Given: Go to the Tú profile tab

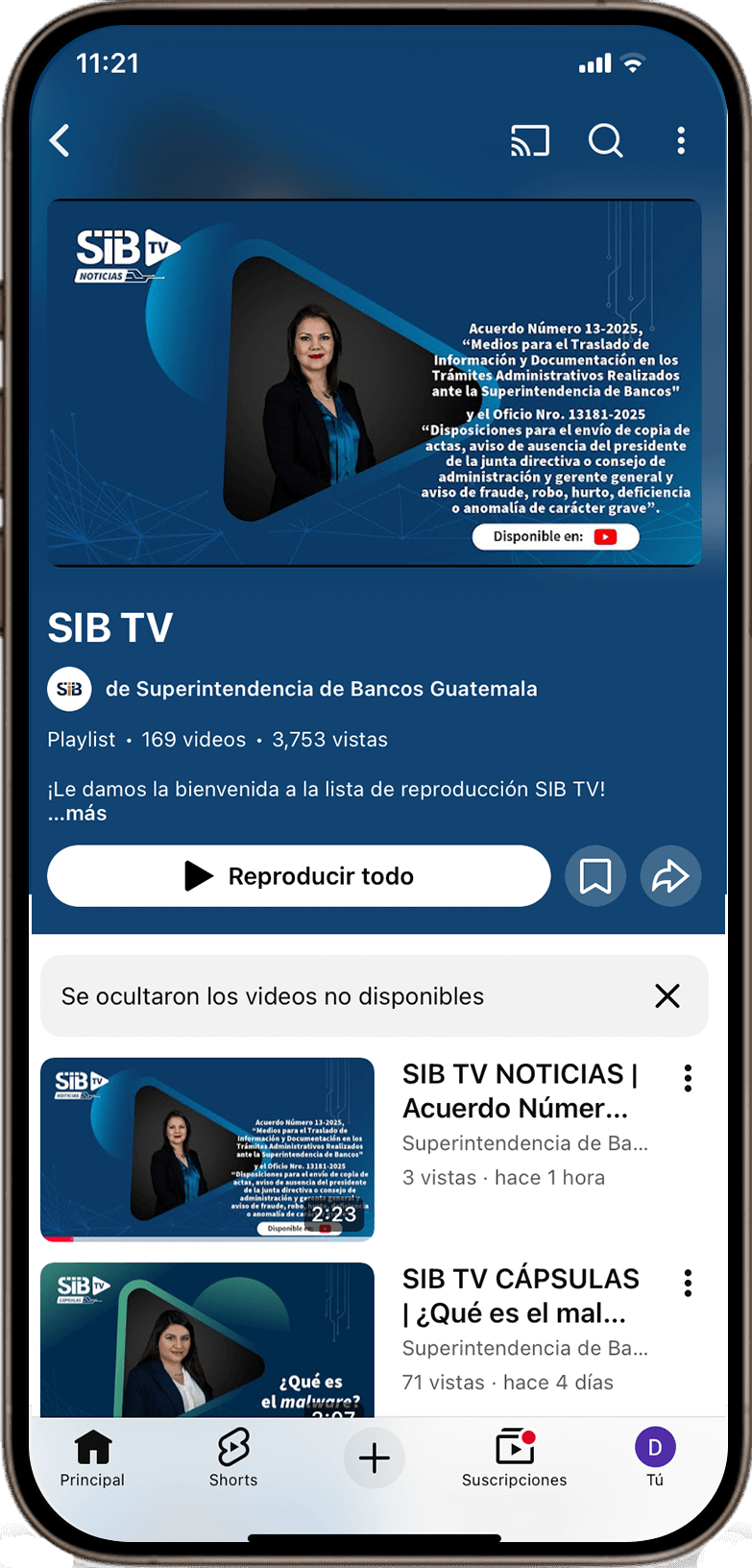Looking at the screenshot, I should point(655,1458).
